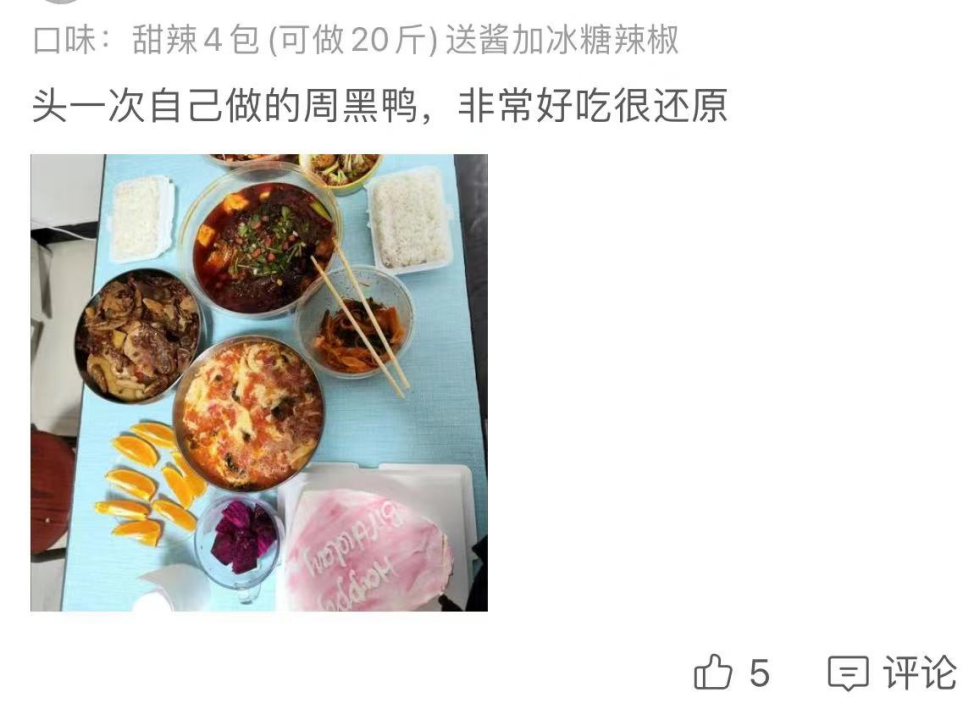This screenshot has height=720, width=963.
Task: Open the review's food photo
Action: point(259,382)
